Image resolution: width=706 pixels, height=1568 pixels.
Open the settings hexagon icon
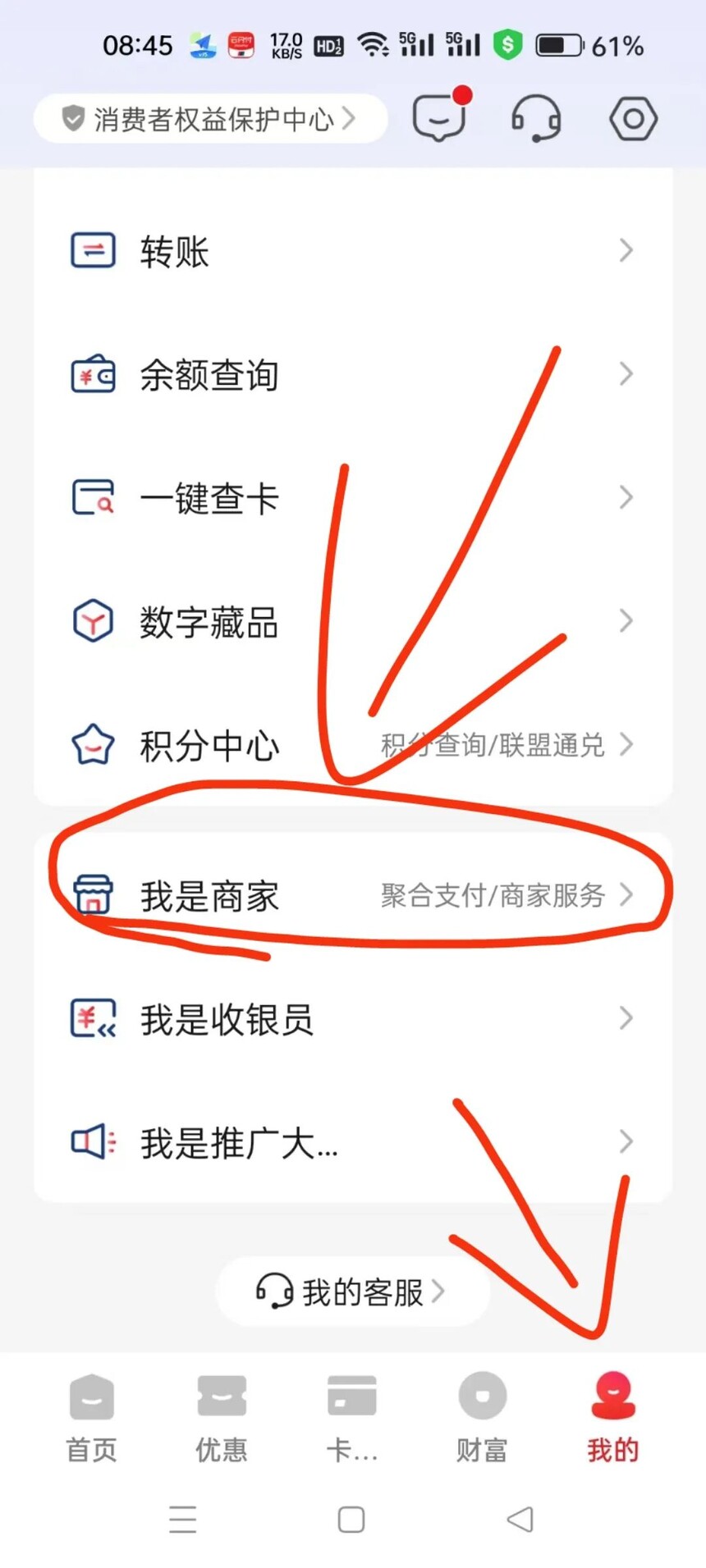[x=633, y=119]
